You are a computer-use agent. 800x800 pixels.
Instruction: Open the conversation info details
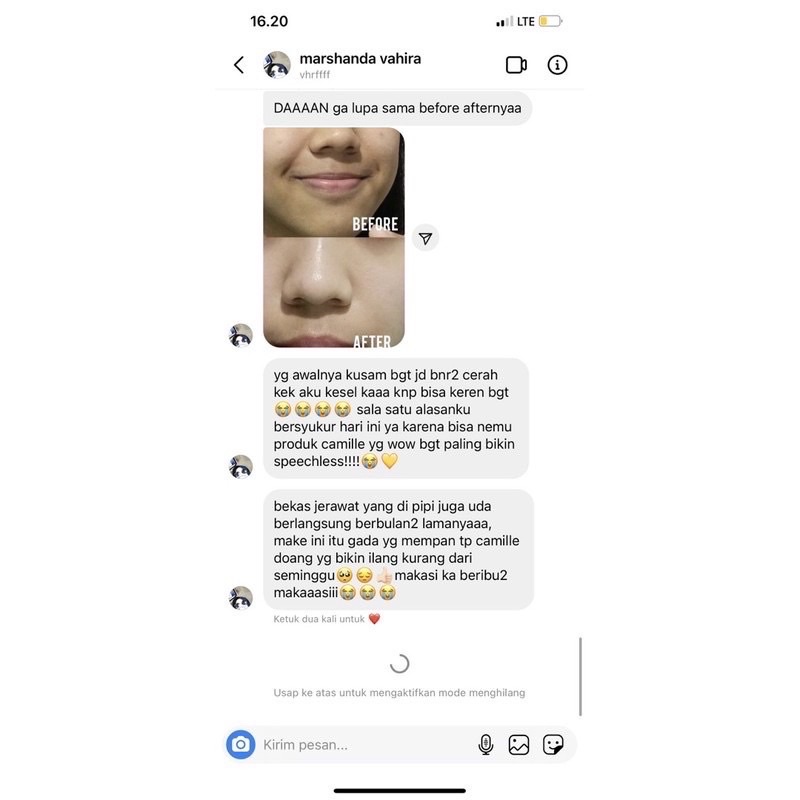557,65
